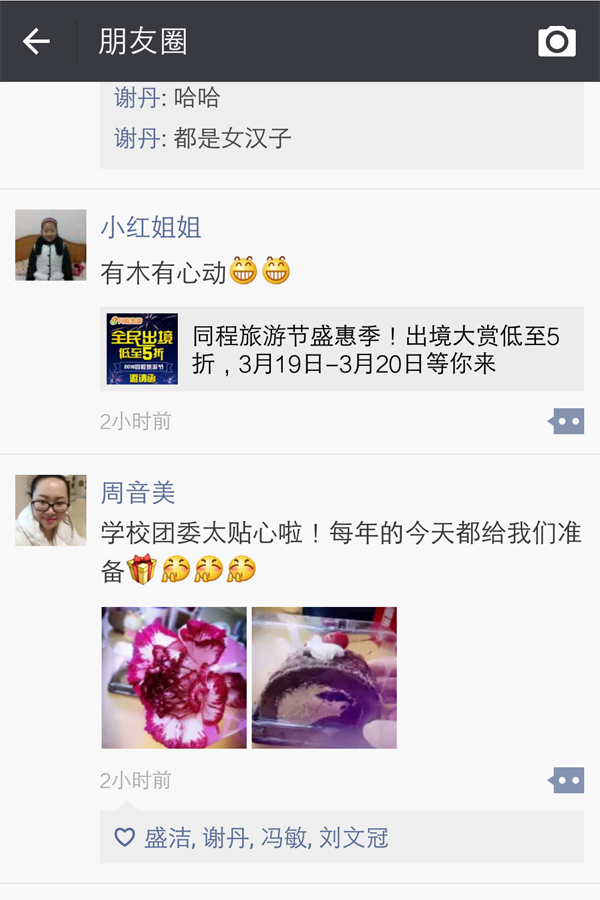Go back from 朋友圈
Viewport: 600px width, 900px height.
36,41
